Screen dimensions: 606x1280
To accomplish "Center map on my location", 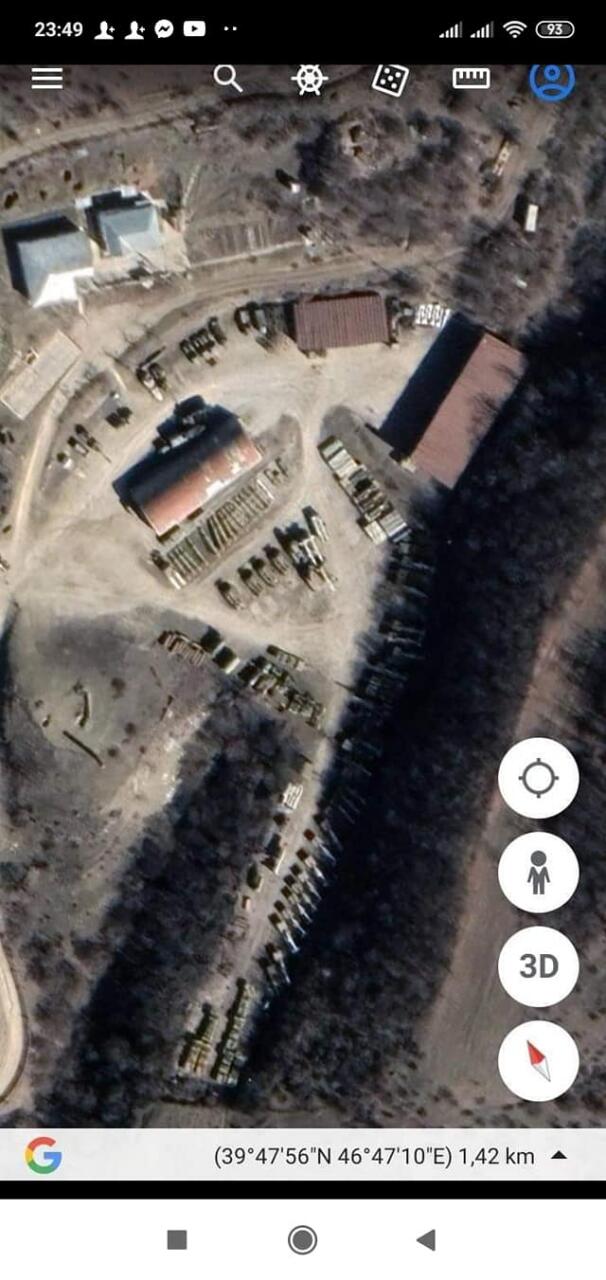I will (x=538, y=778).
